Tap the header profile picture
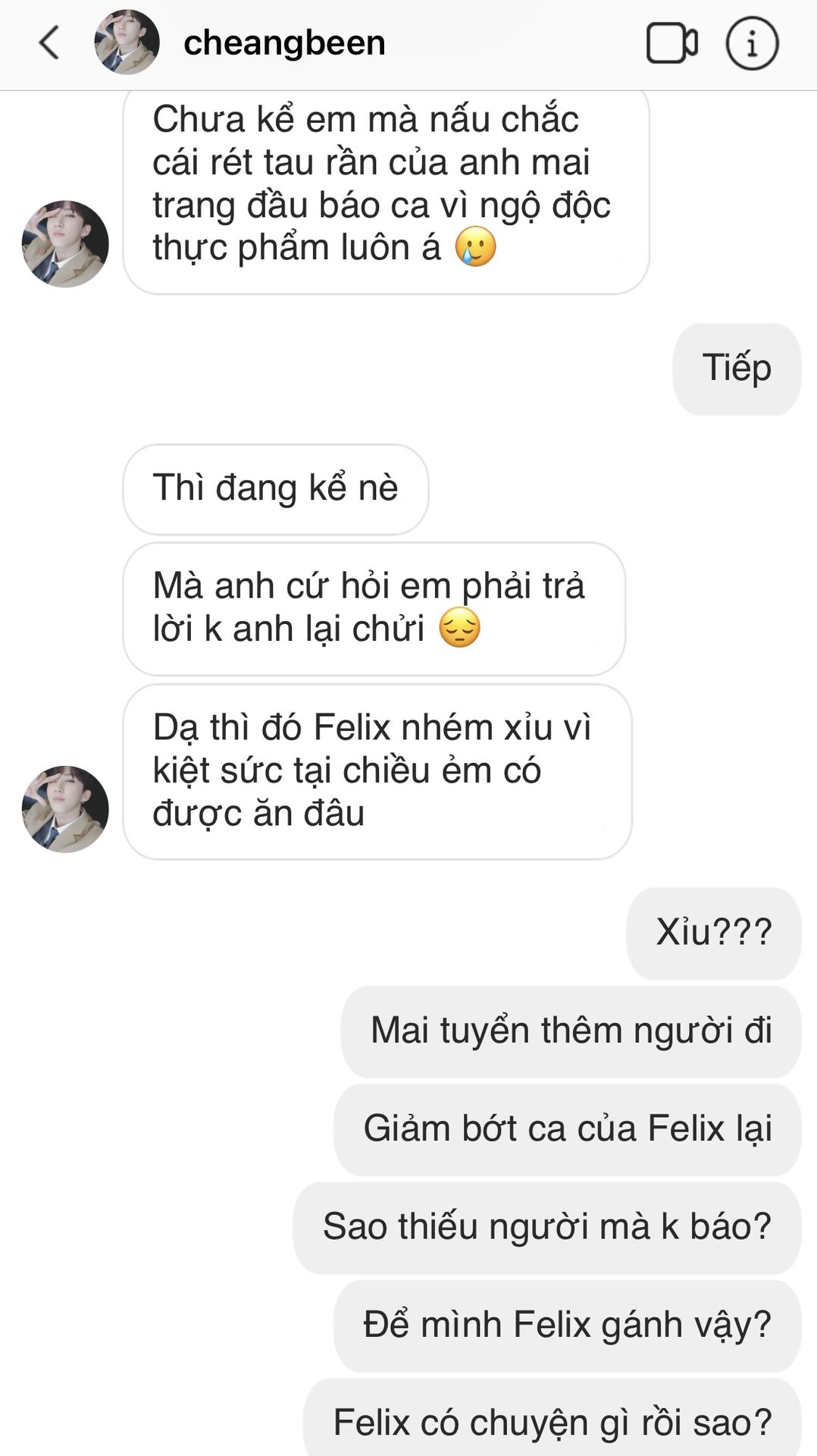817x1456 pixels. pyautogui.click(x=127, y=42)
